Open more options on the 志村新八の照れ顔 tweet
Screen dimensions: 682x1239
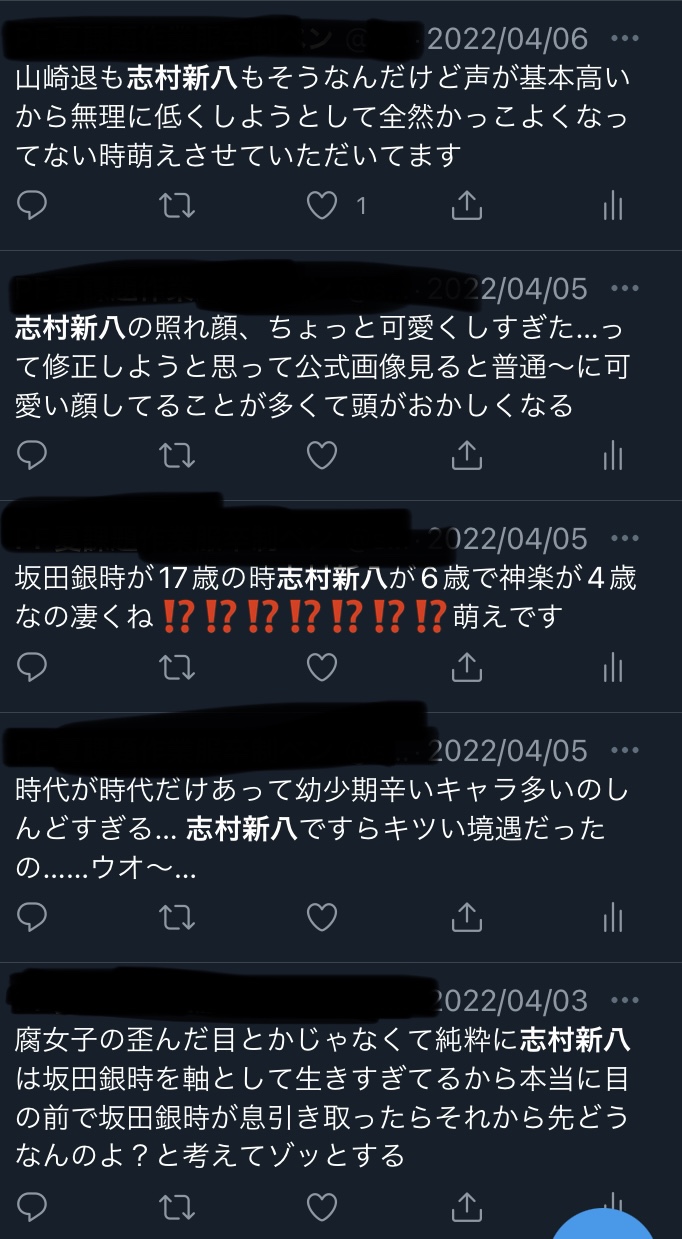pos(624,288)
